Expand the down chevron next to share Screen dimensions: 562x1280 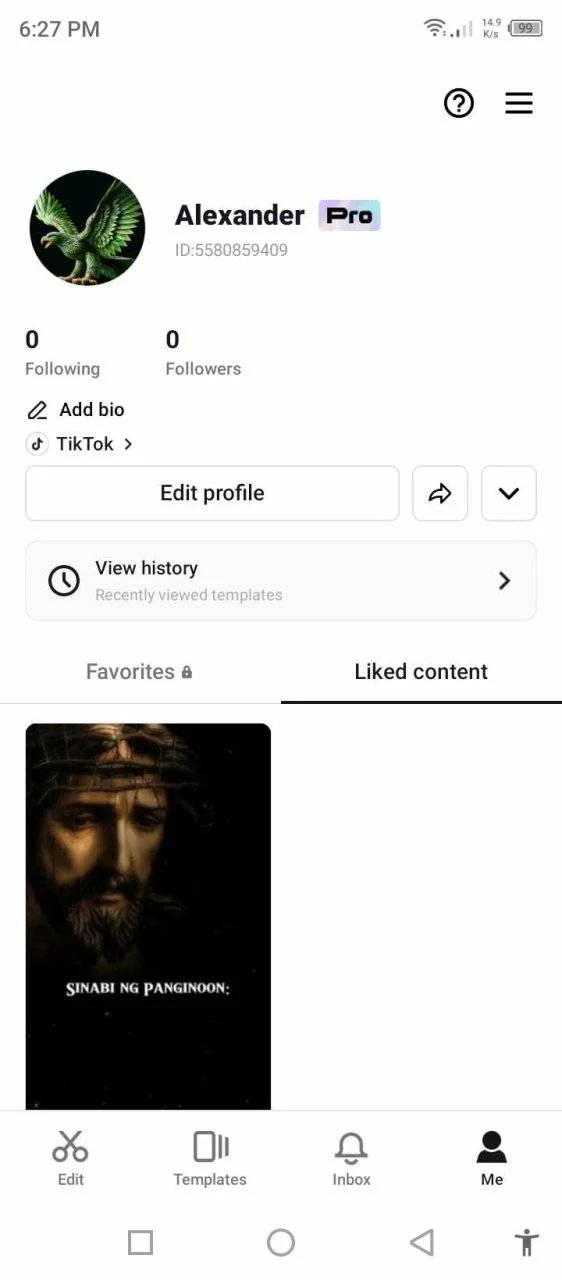pyautogui.click(x=509, y=493)
